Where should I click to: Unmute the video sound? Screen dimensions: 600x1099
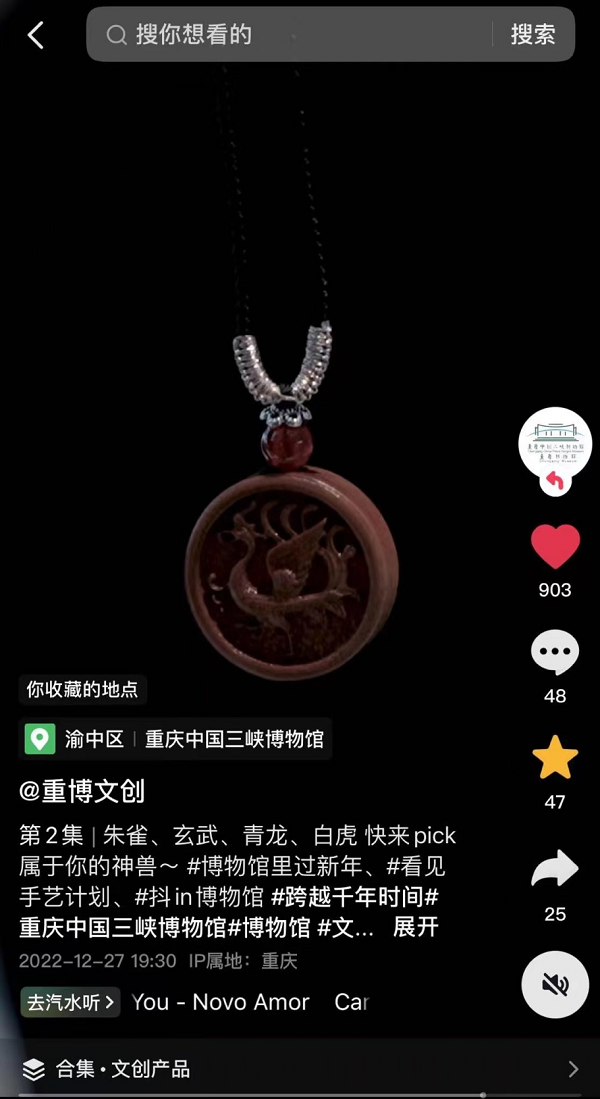click(555, 984)
